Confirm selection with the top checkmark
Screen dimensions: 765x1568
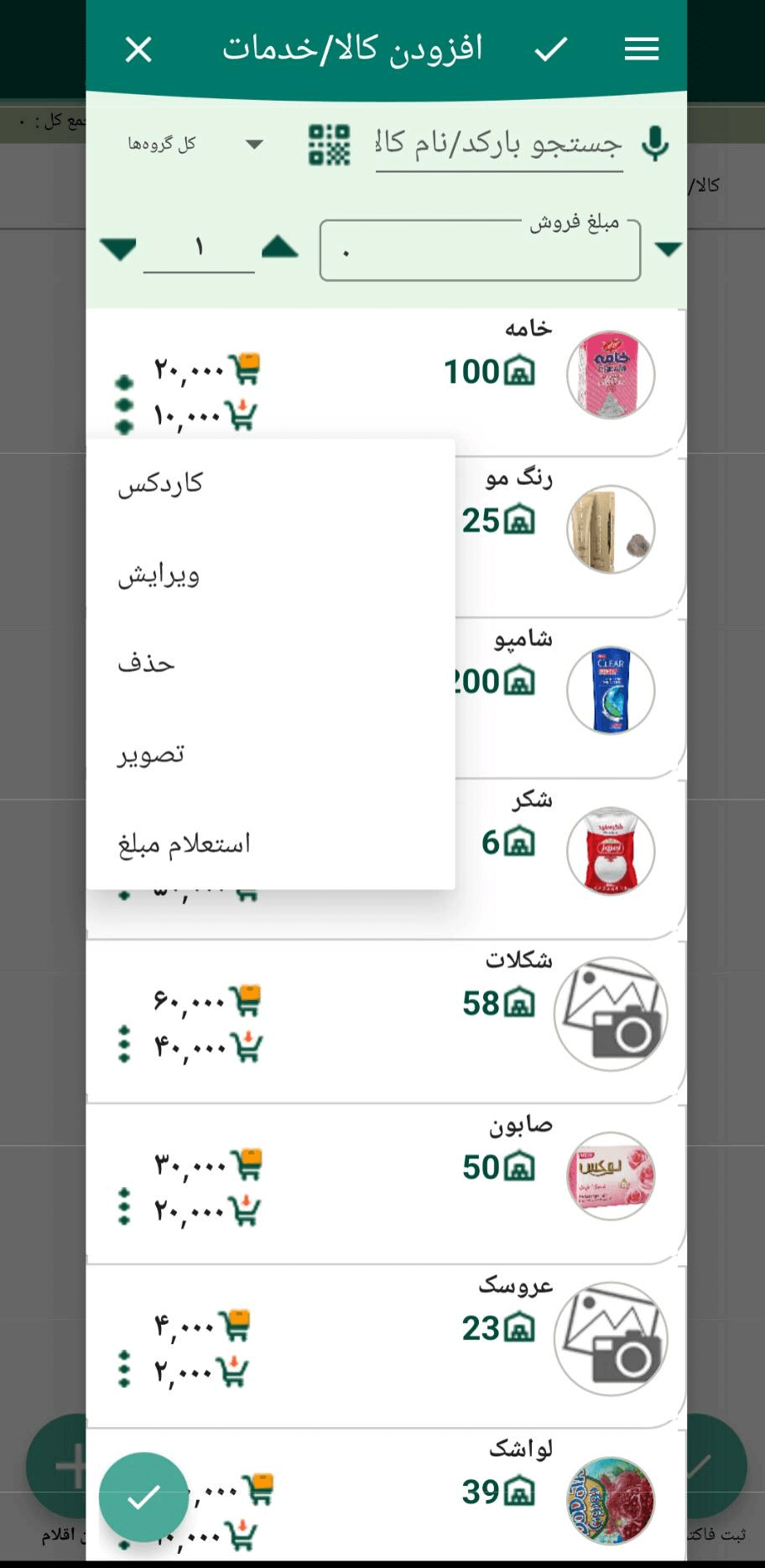pyautogui.click(x=551, y=49)
